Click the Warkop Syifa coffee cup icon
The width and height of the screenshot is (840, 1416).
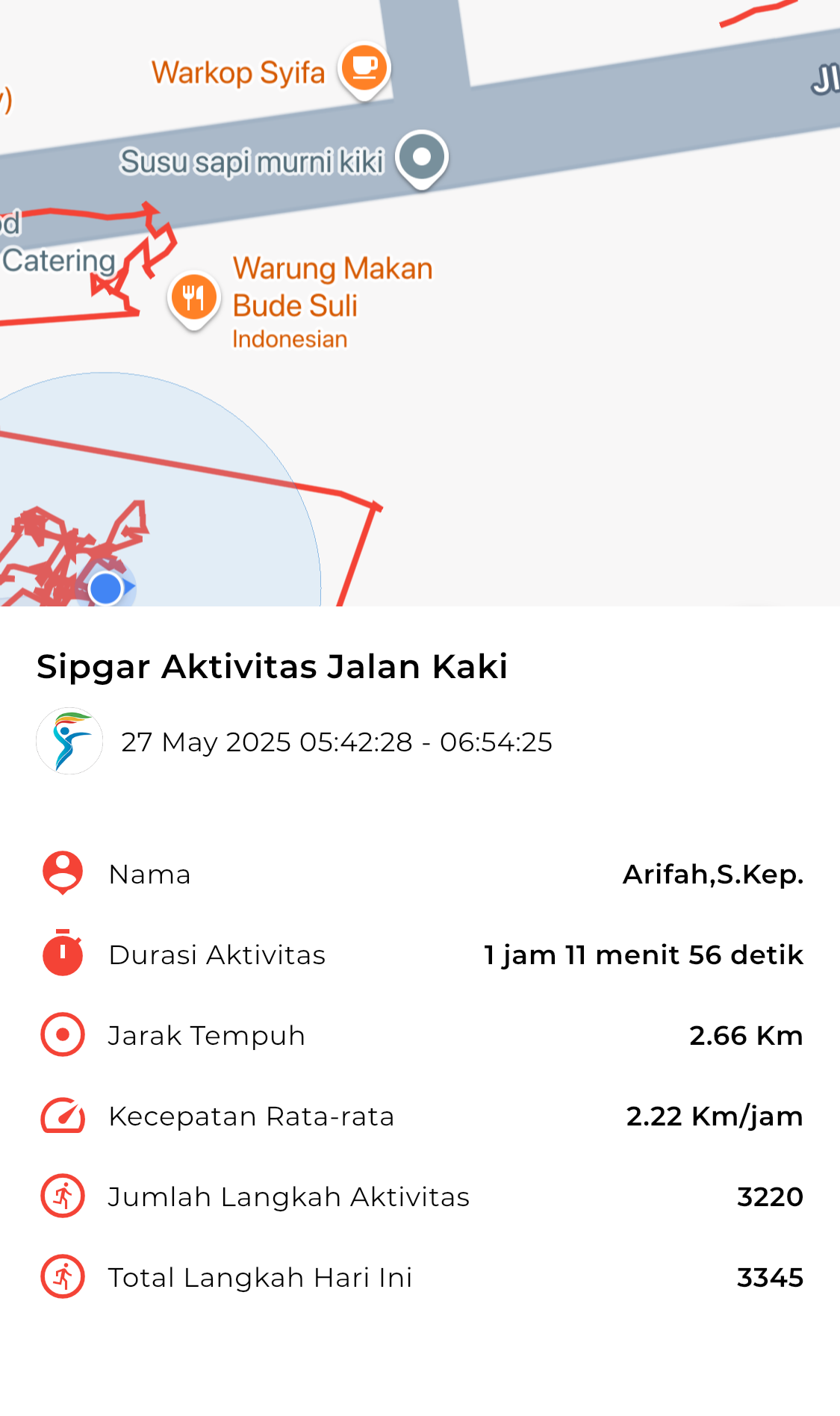(x=364, y=69)
